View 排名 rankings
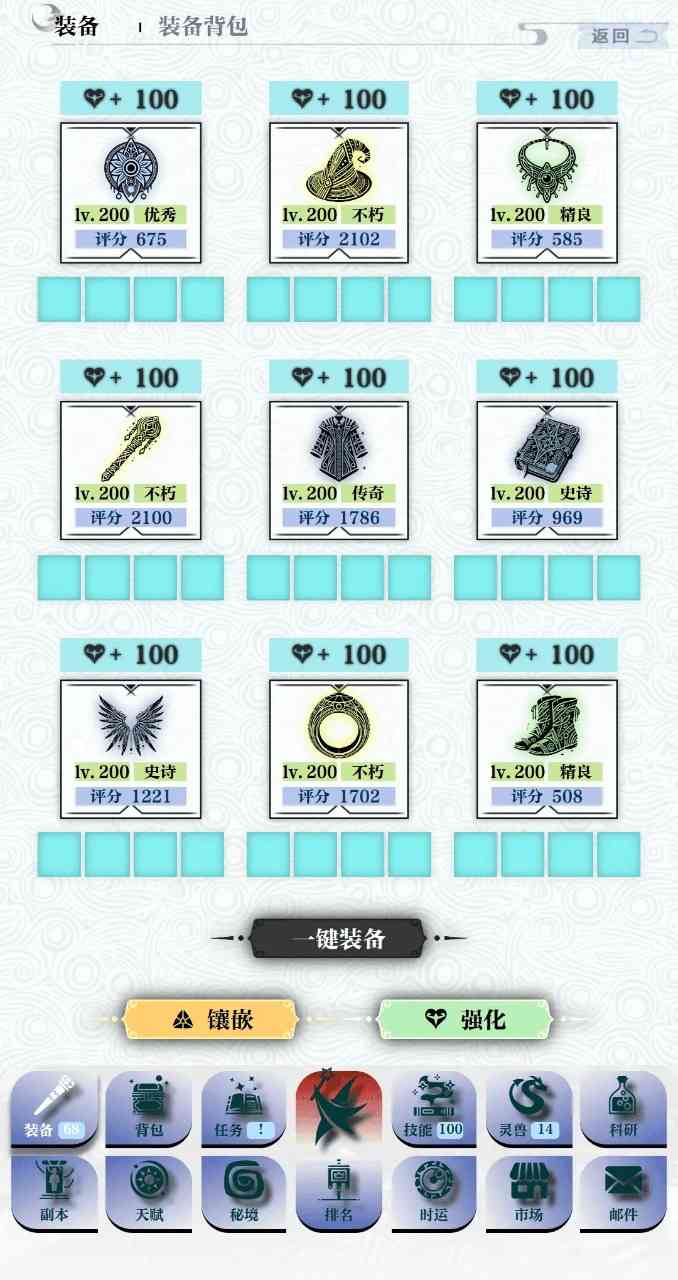Image resolution: width=678 pixels, height=1280 pixels. [x=339, y=1192]
